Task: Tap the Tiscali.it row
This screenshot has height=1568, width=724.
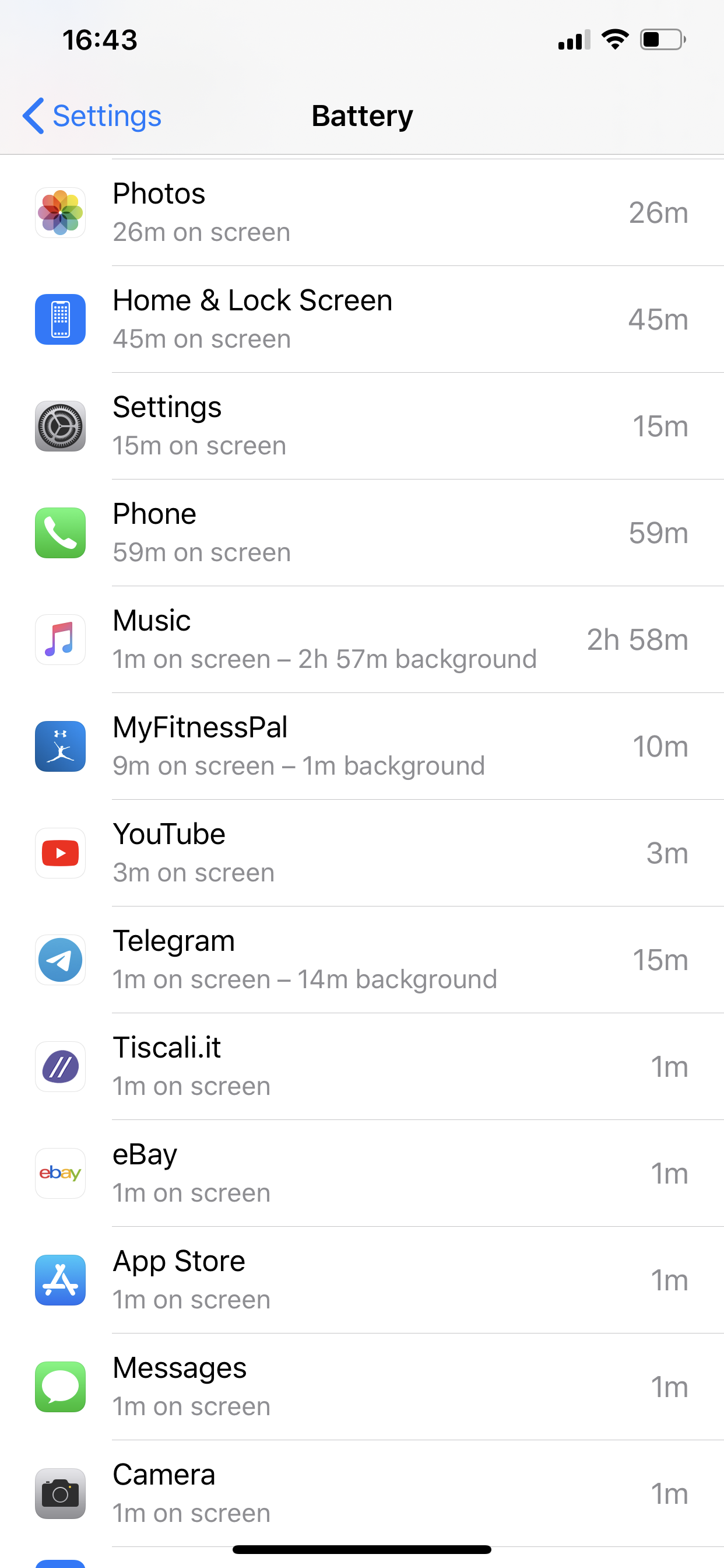Action: point(362,1066)
